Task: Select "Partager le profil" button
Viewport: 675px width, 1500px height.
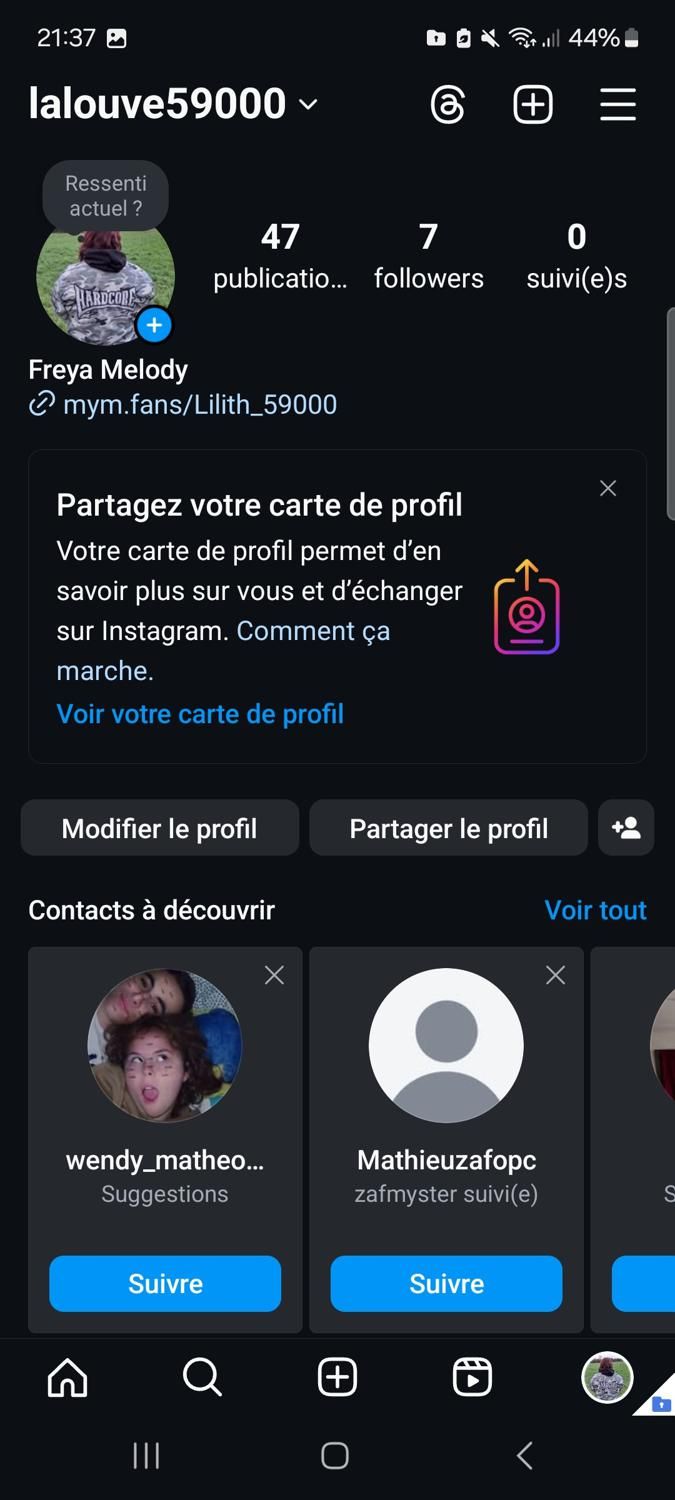Action: 448,828
